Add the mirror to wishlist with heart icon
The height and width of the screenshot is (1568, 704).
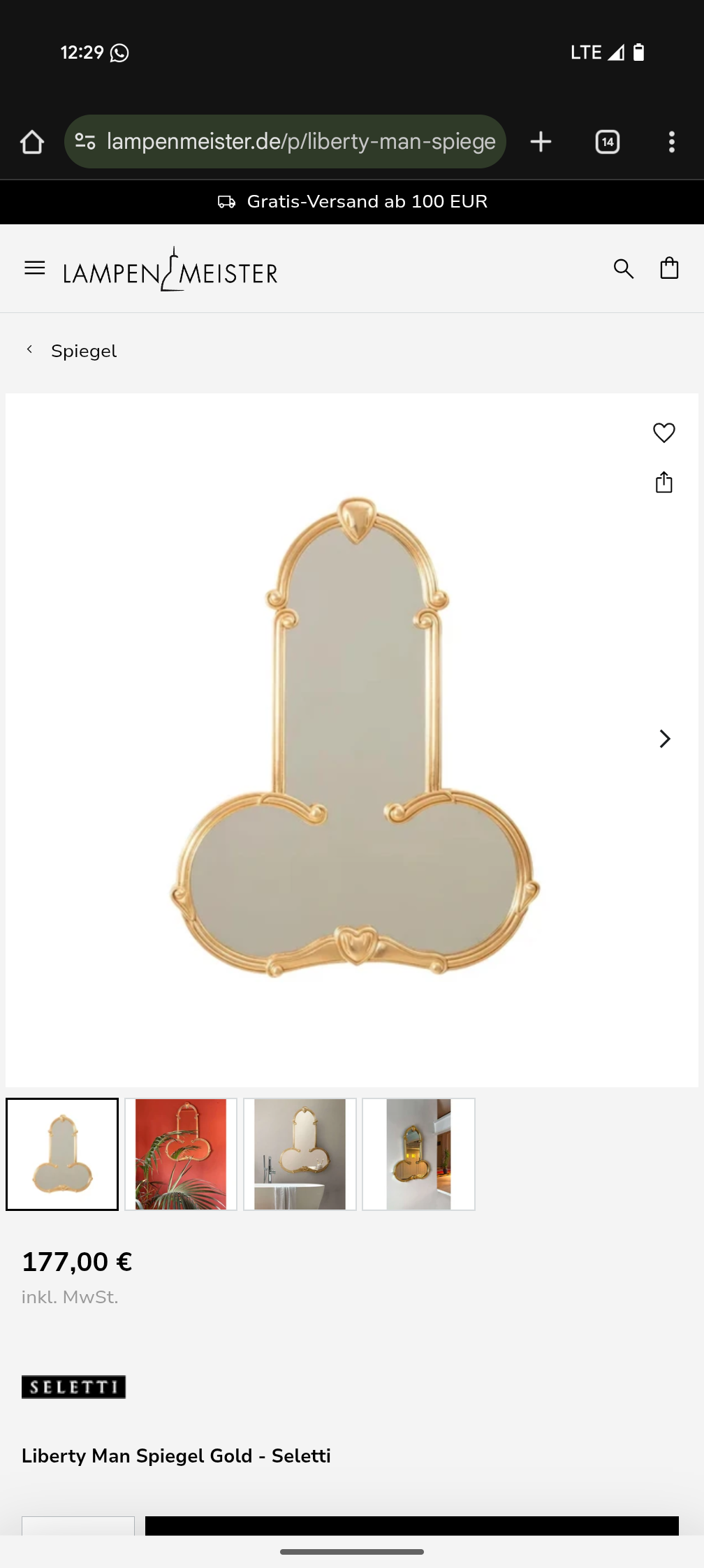663,433
